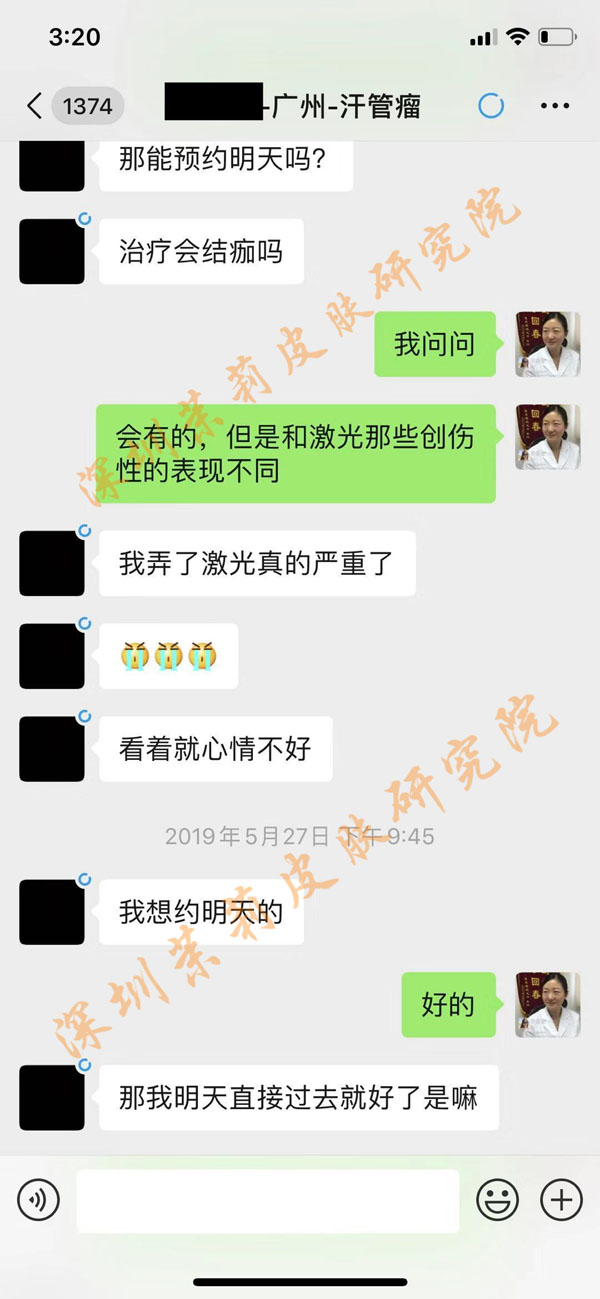Focus the message text field
The width and height of the screenshot is (600, 1299).
[x=267, y=1200]
